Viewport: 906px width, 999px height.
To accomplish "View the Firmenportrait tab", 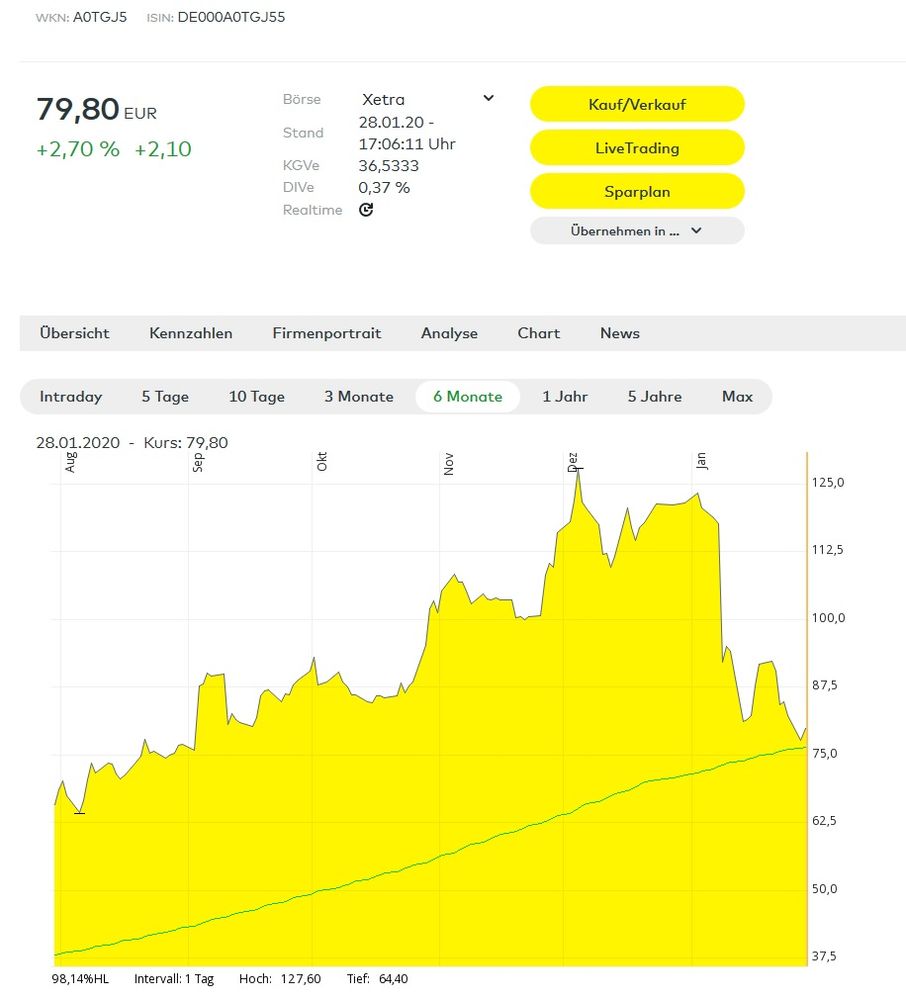I will tap(327, 333).
